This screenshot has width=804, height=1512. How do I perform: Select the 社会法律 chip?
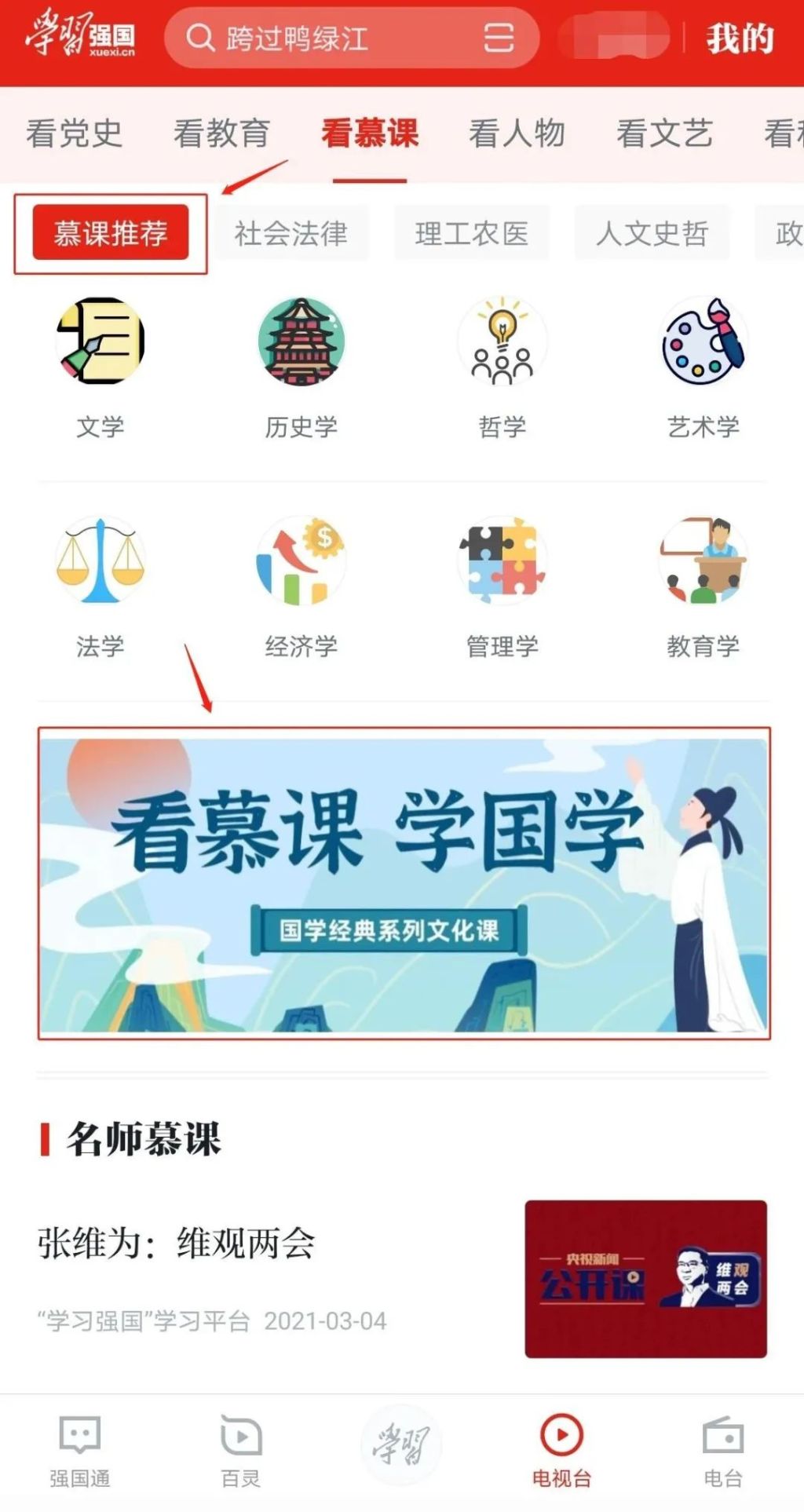[x=291, y=233]
